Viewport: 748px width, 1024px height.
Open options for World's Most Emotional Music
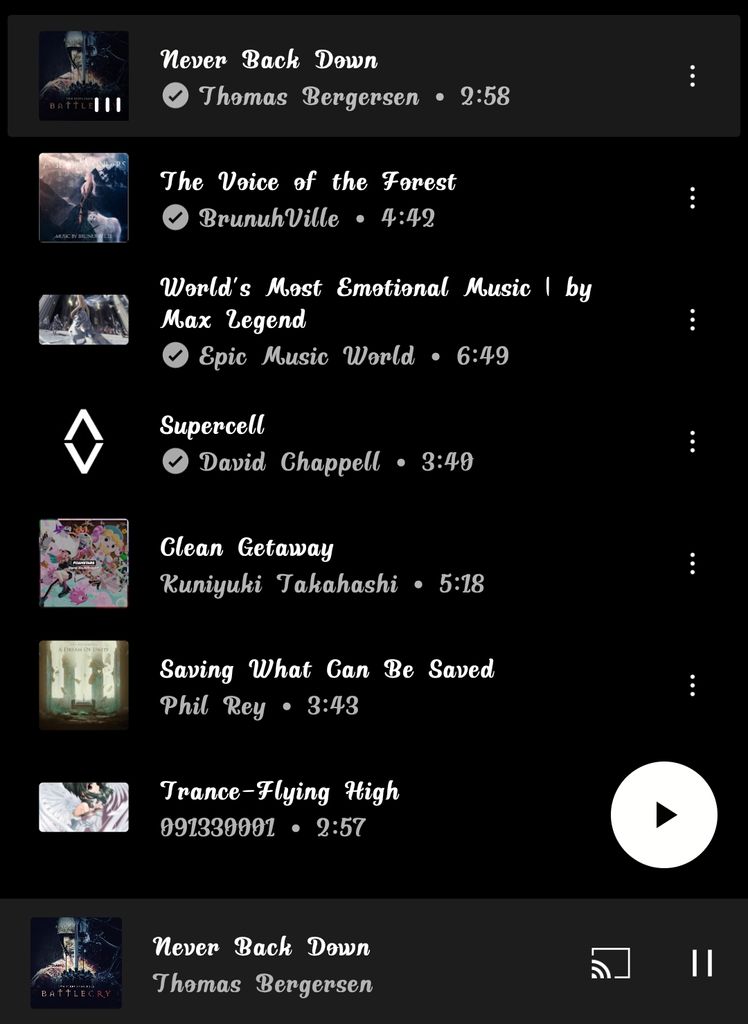tap(692, 320)
